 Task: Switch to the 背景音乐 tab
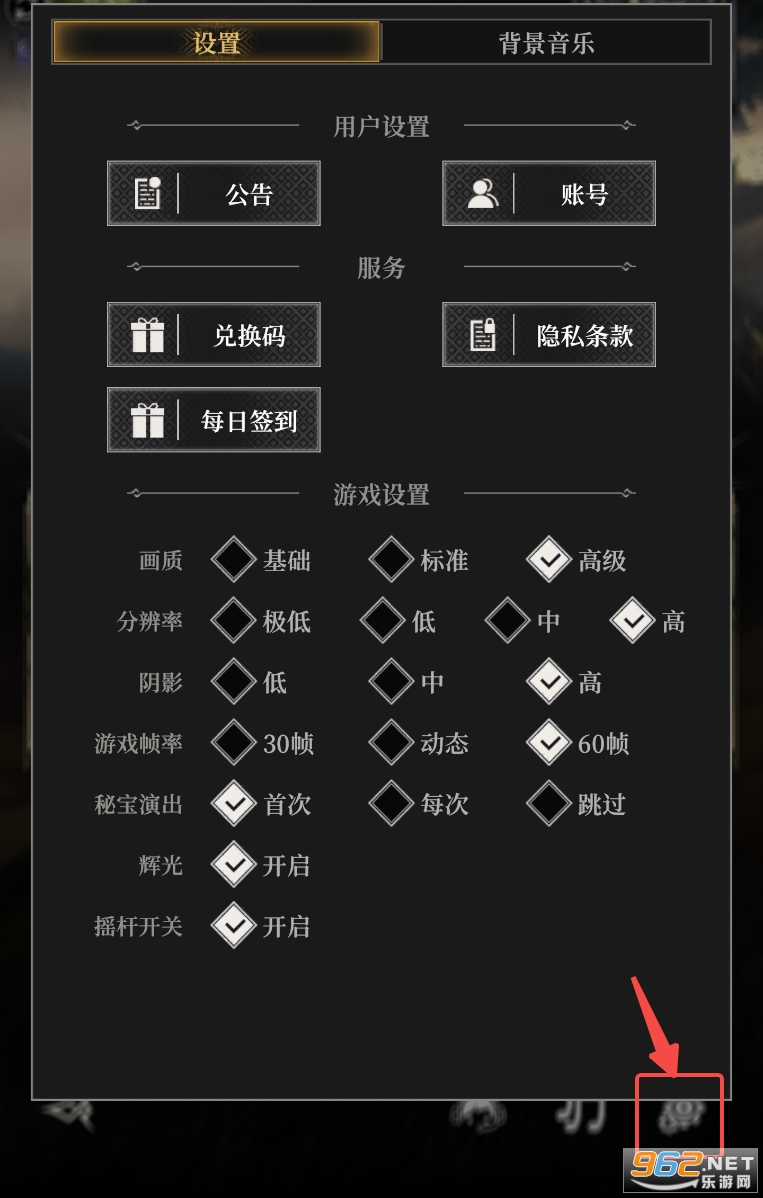click(546, 43)
